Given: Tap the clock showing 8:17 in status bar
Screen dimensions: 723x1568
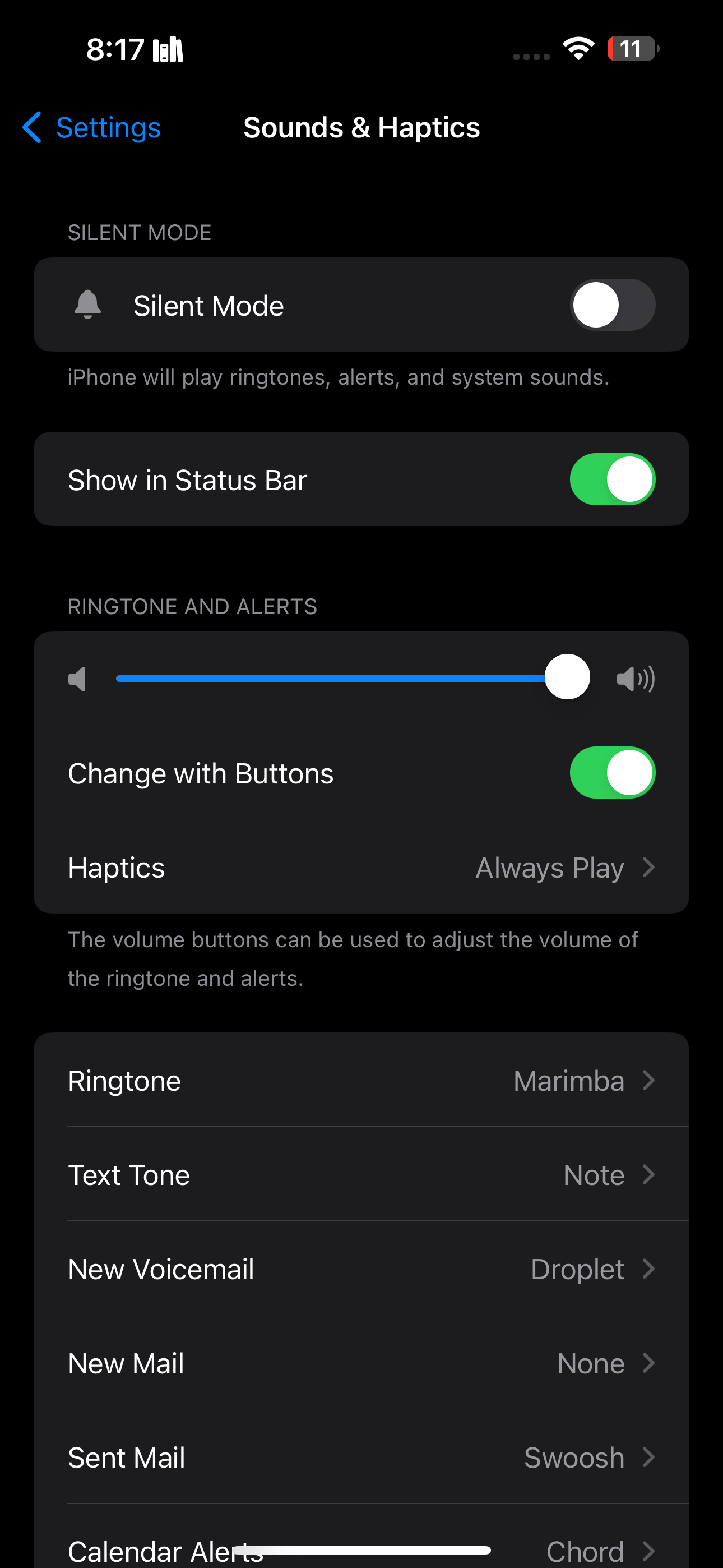Looking at the screenshot, I should coord(115,49).
